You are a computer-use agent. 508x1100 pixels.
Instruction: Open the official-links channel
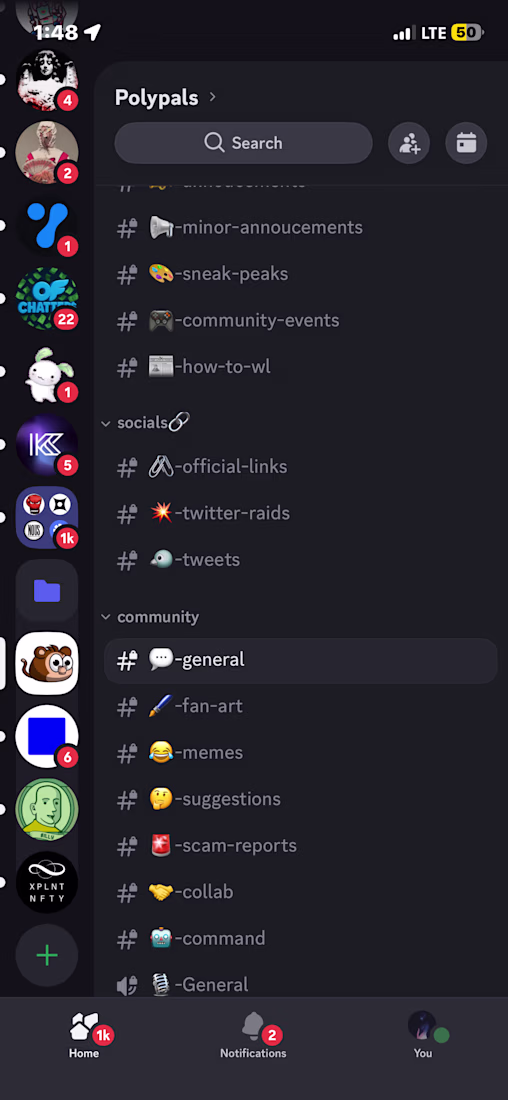[x=300, y=467]
